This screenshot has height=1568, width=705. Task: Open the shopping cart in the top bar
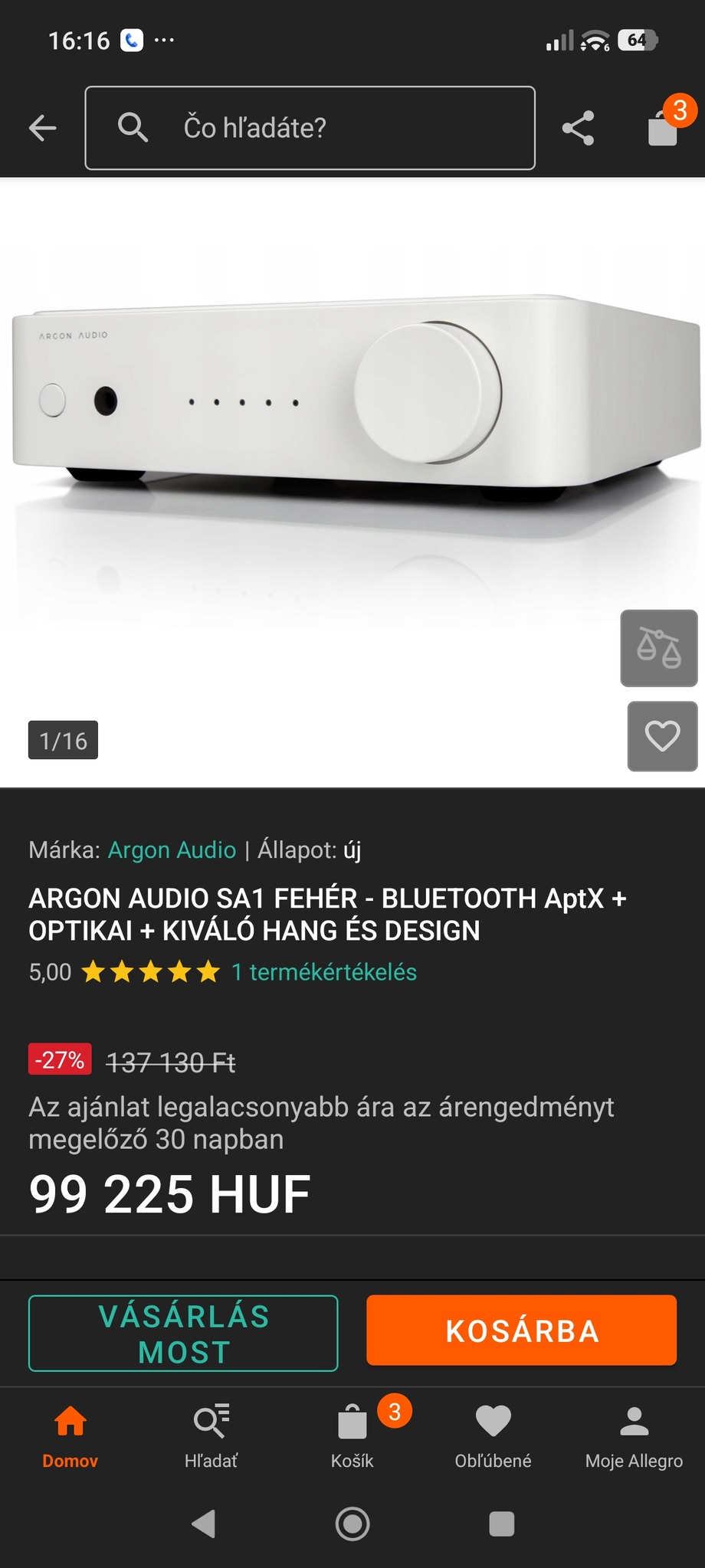click(x=664, y=126)
